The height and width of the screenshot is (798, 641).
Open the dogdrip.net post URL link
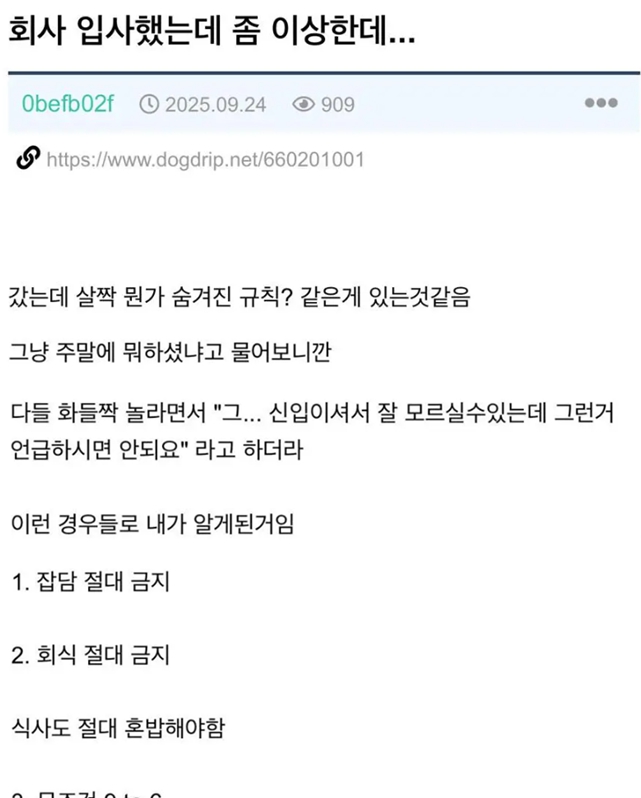point(205,160)
